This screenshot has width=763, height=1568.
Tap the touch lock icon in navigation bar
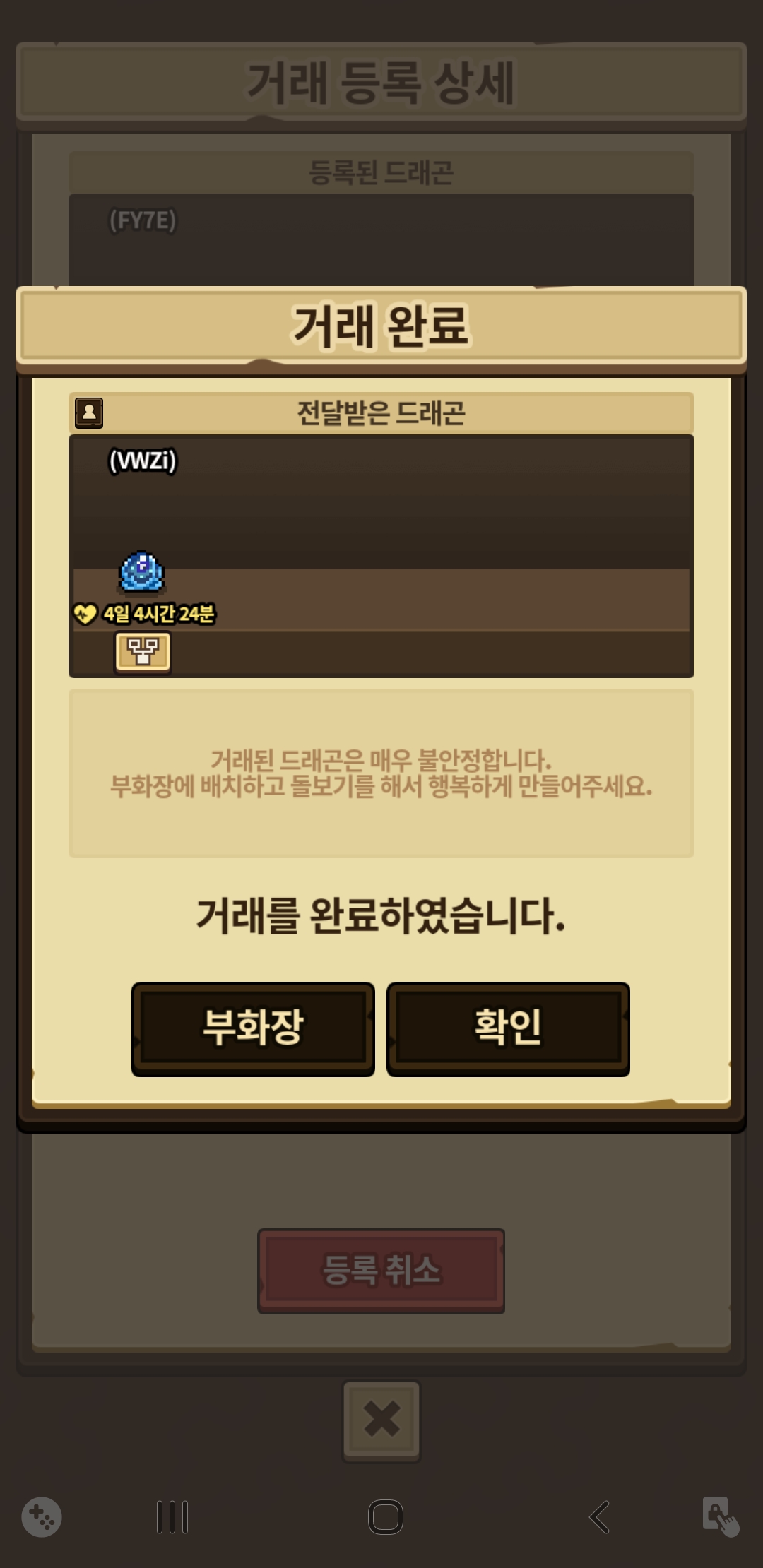(x=720, y=1516)
